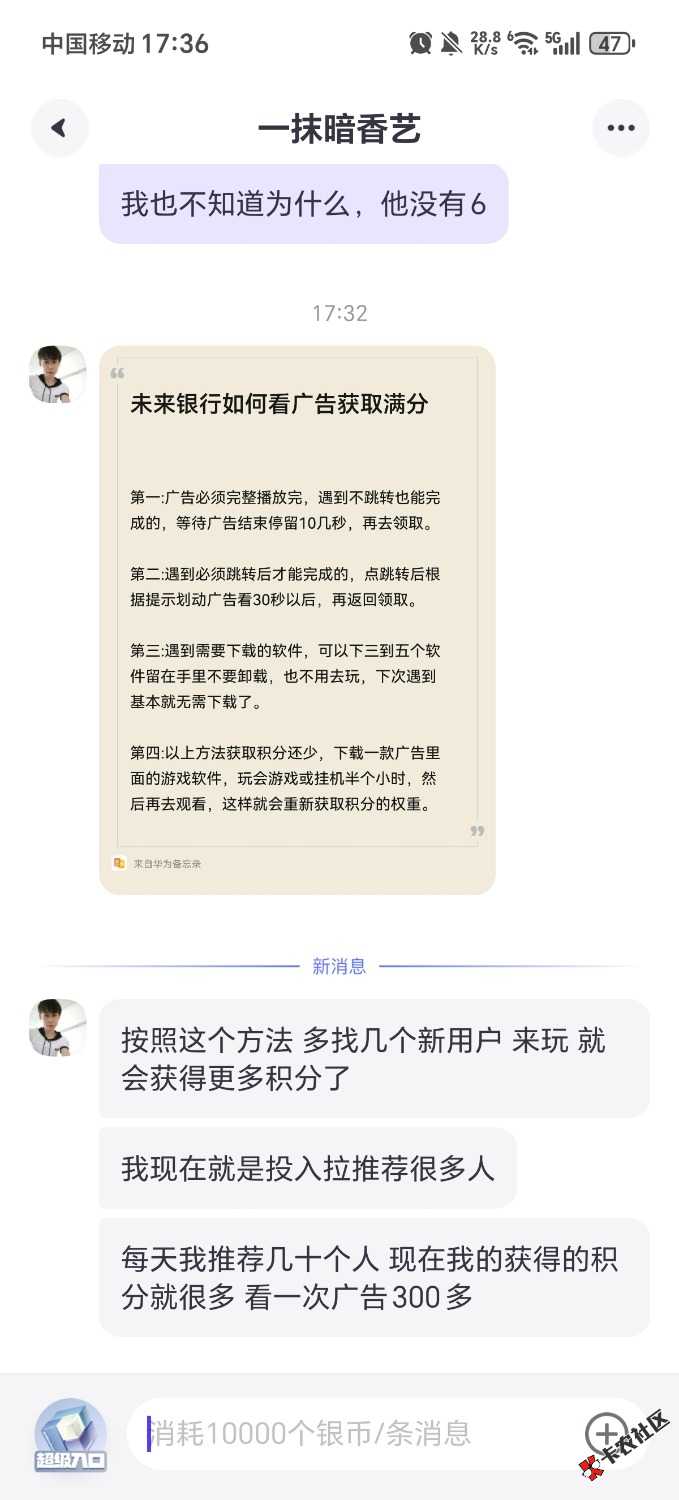This screenshot has height=1500, width=679.
Task: Open the 超级入口 cube button
Action: point(71,1435)
